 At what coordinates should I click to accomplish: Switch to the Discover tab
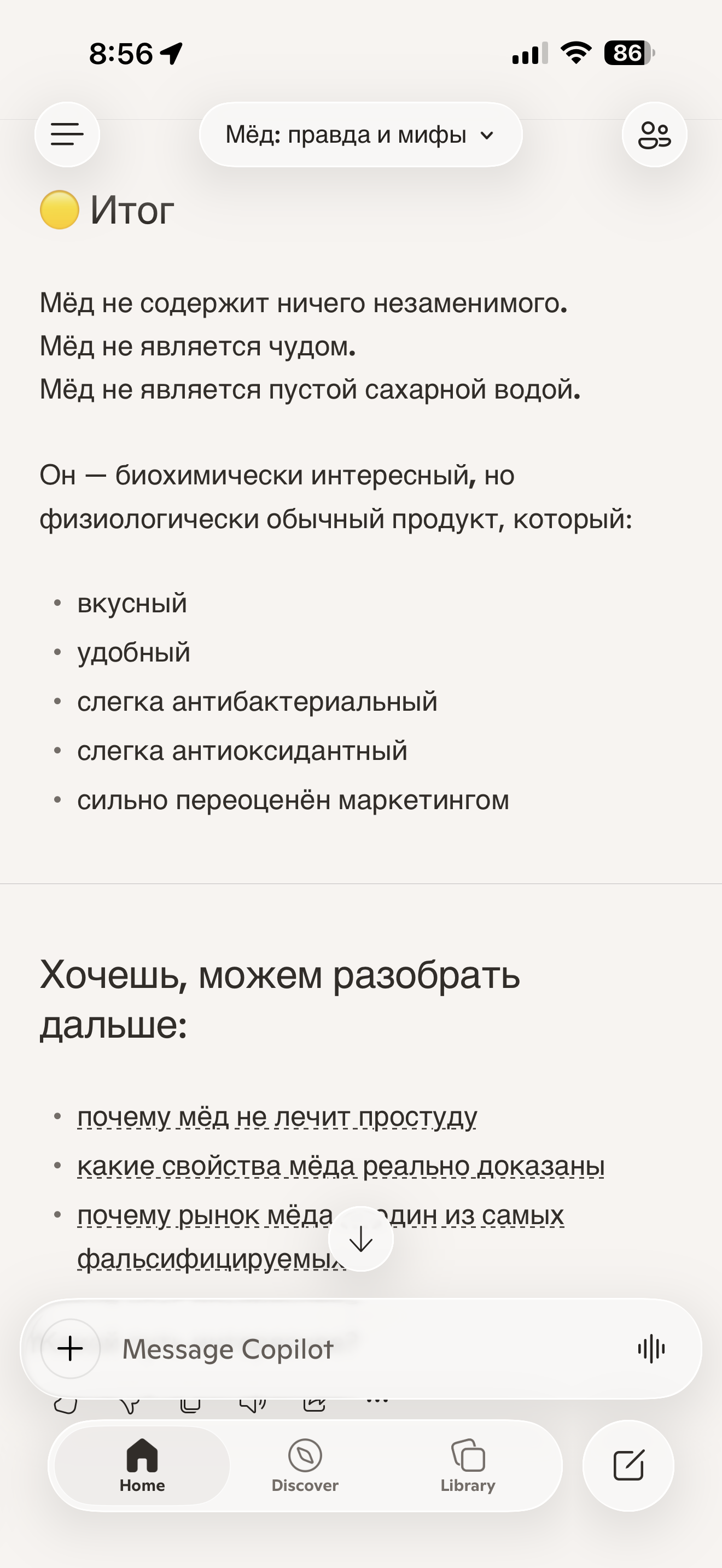click(x=305, y=1466)
